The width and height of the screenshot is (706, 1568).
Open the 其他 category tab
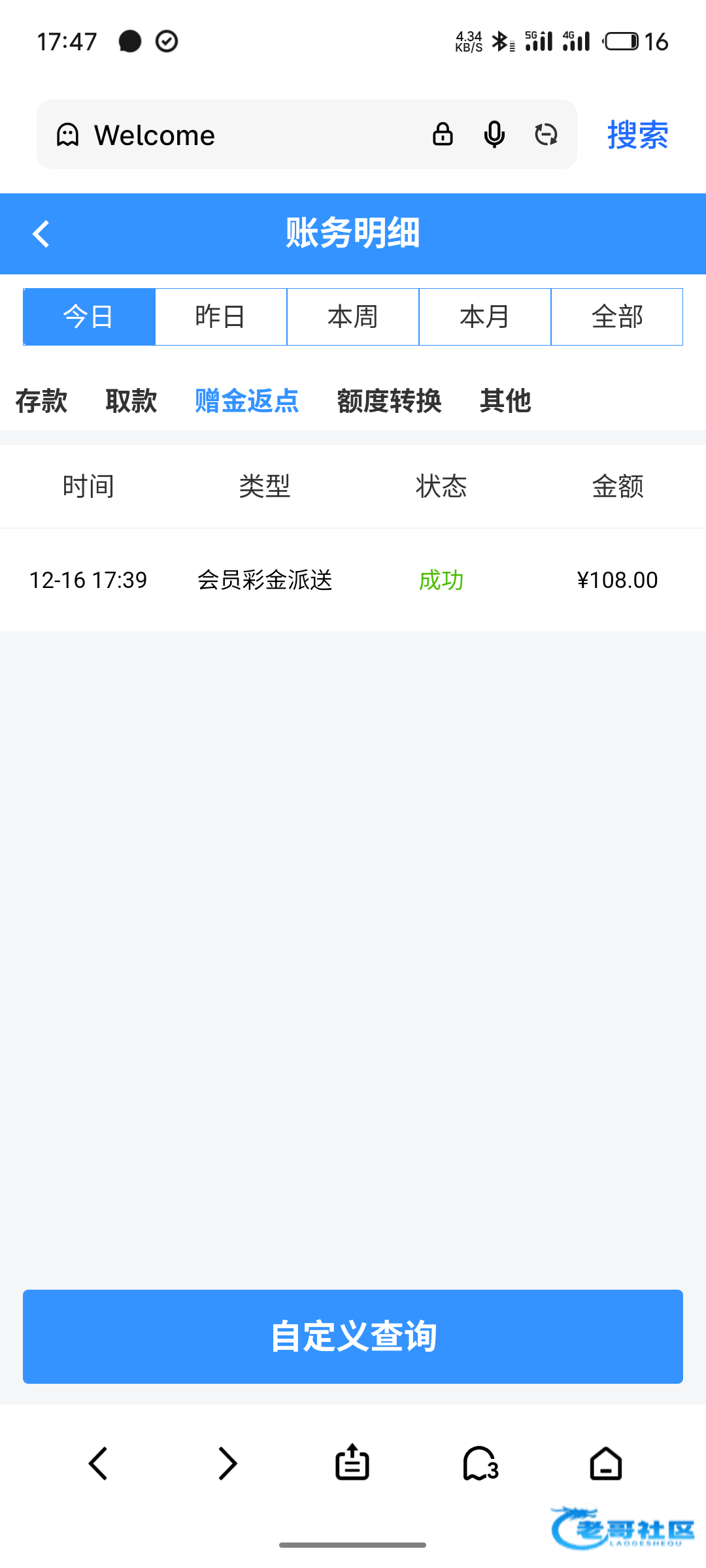(505, 400)
